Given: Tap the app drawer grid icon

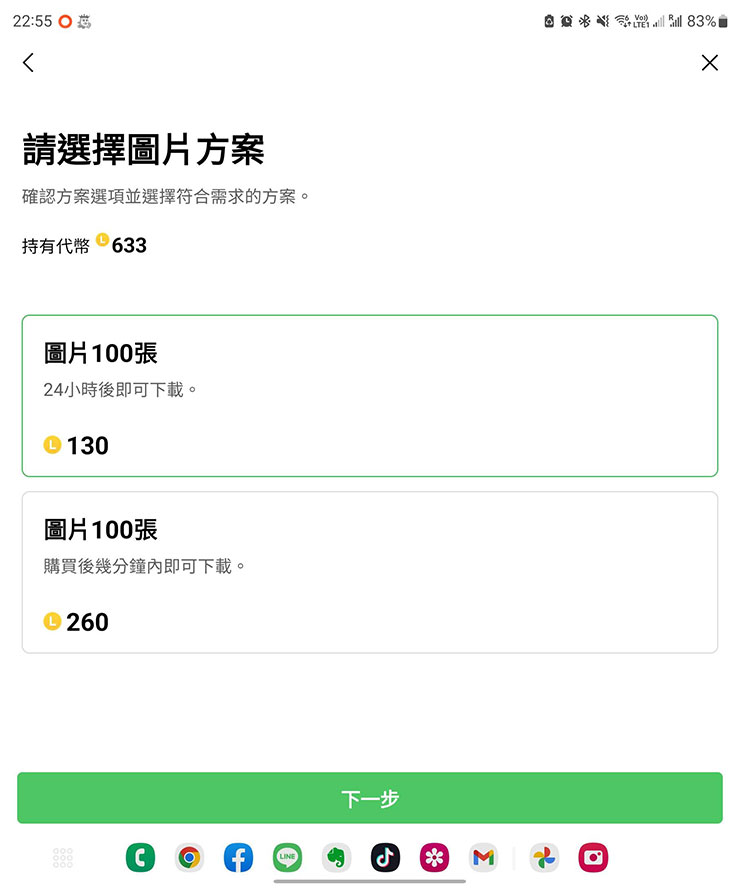Looking at the screenshot, I should coord(62,857).
